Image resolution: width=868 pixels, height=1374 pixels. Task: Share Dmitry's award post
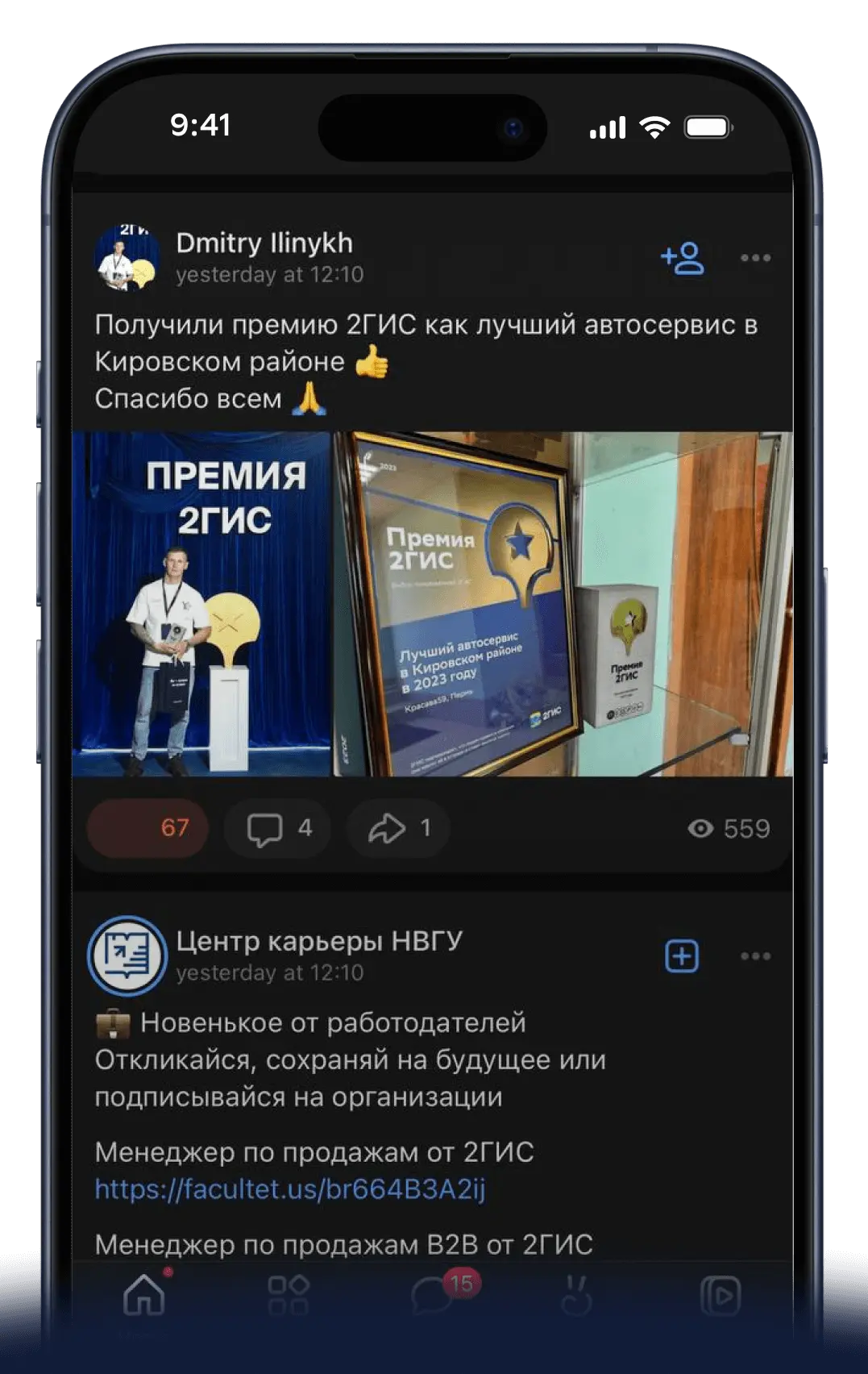point(397,828)
